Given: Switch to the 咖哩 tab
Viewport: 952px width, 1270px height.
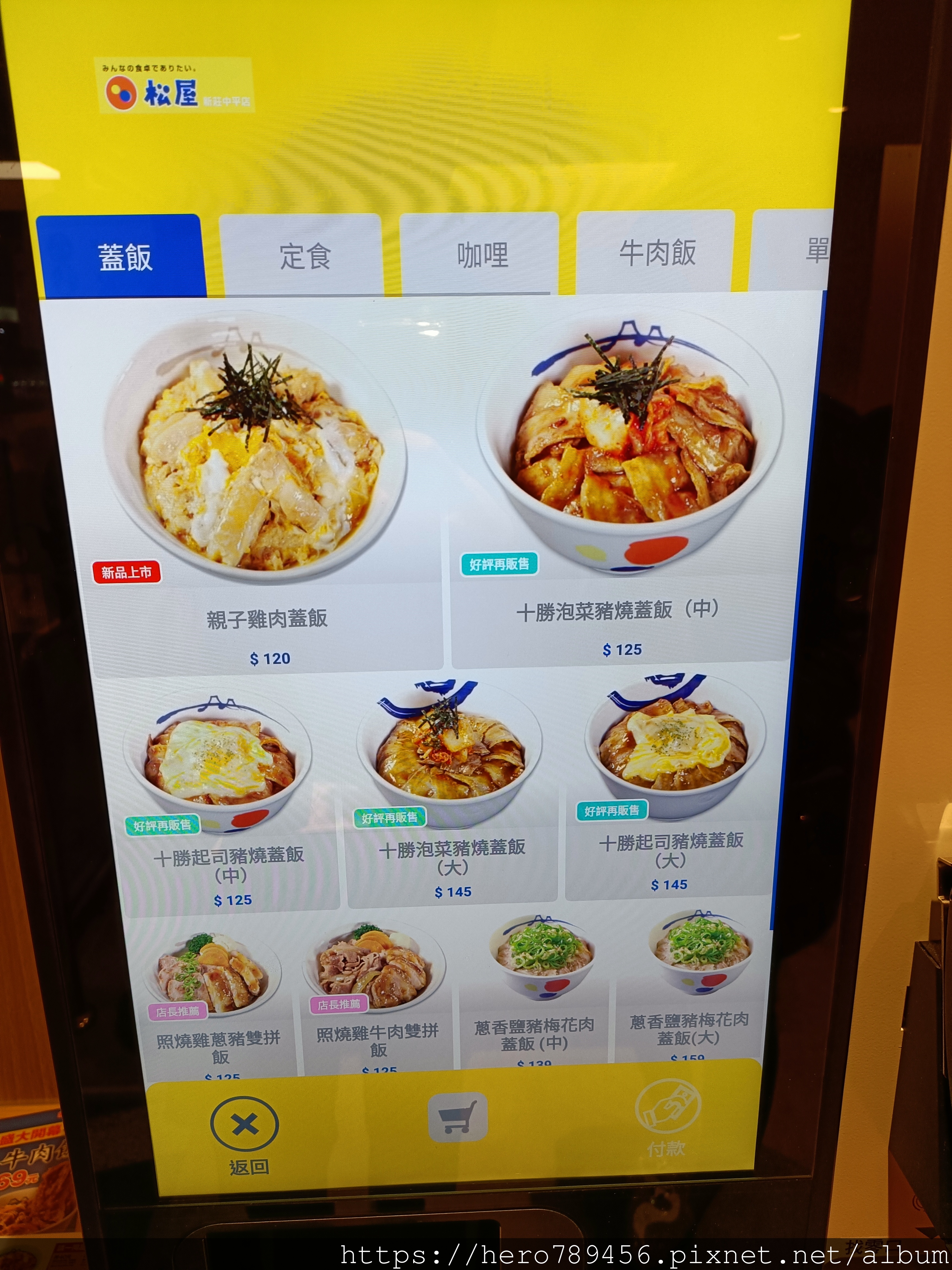Looking at the screenshot, I should [482, 255].
